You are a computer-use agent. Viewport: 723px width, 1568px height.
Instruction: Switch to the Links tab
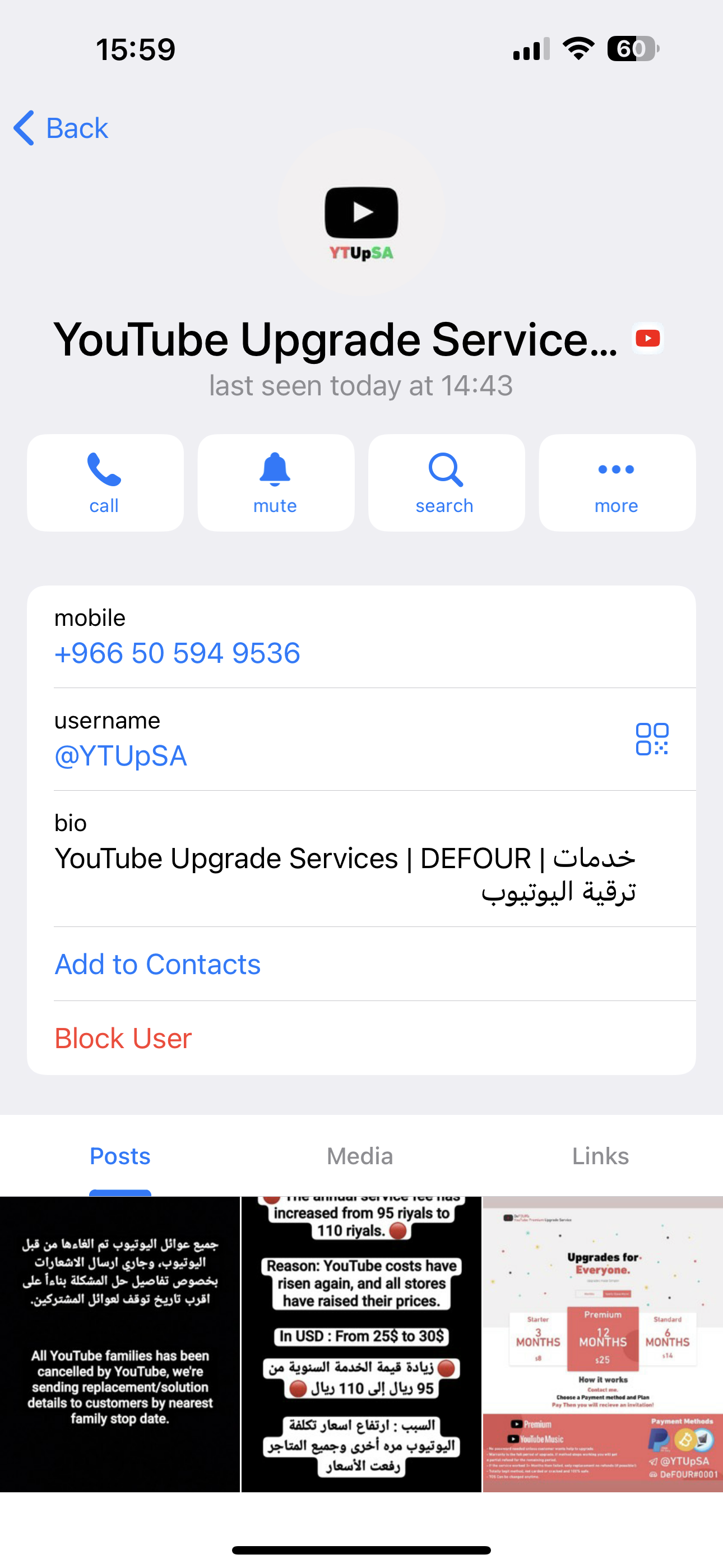[x=600, y=1156]
